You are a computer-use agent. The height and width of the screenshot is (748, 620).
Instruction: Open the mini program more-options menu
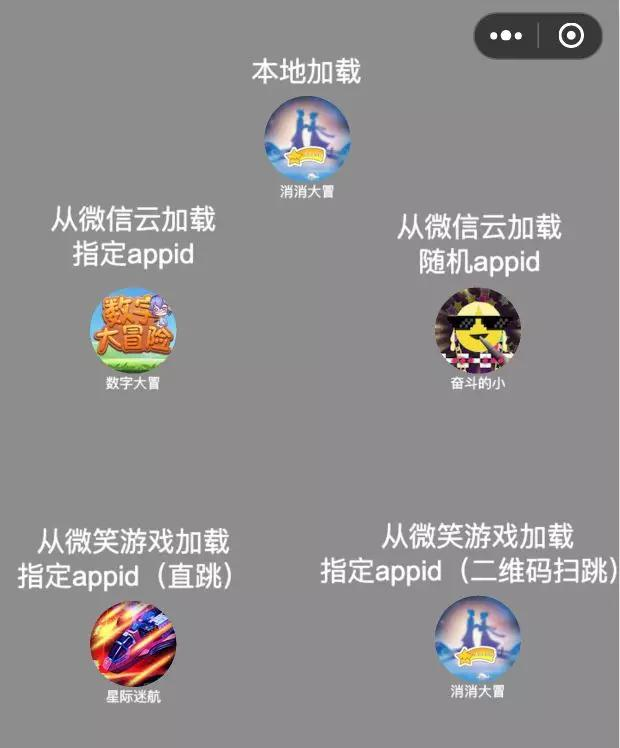click(506, 36)
